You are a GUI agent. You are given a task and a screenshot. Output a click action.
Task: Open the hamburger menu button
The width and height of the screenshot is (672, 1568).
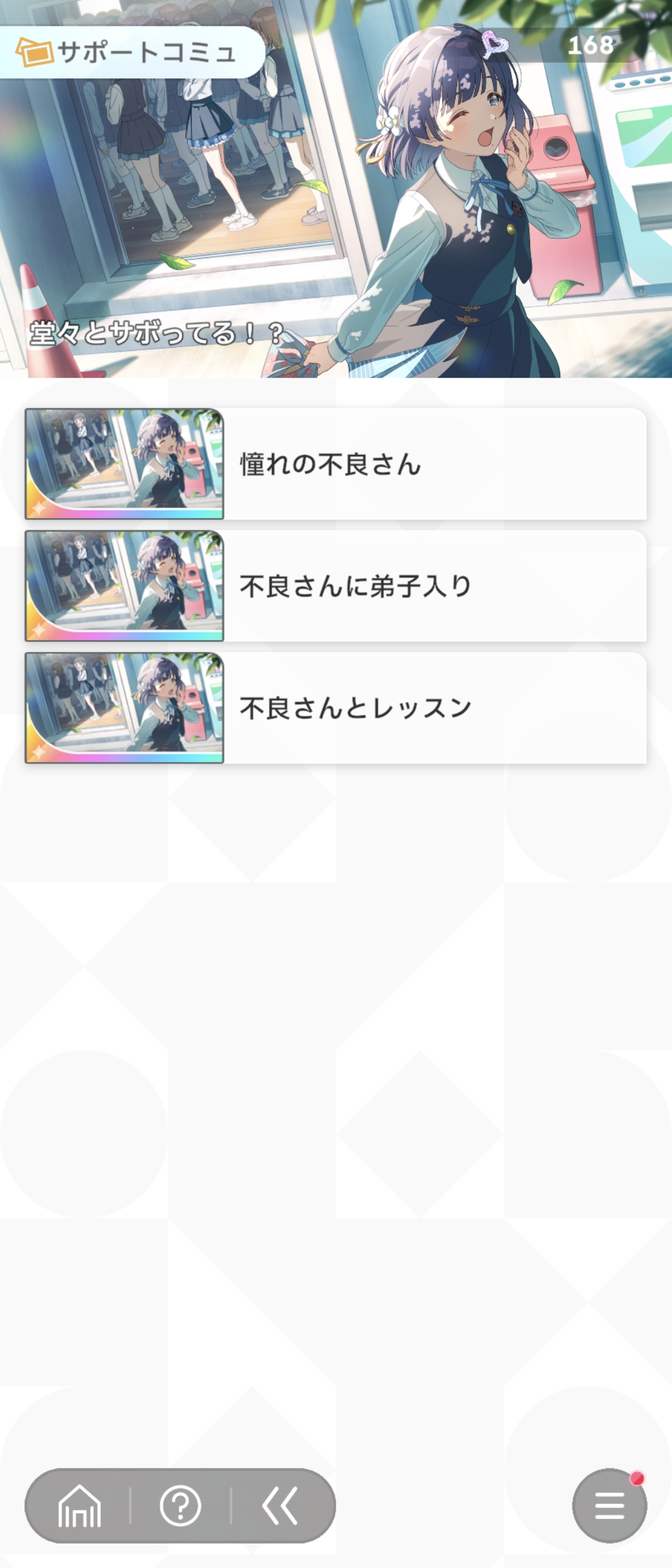(x=609, y=1506)
